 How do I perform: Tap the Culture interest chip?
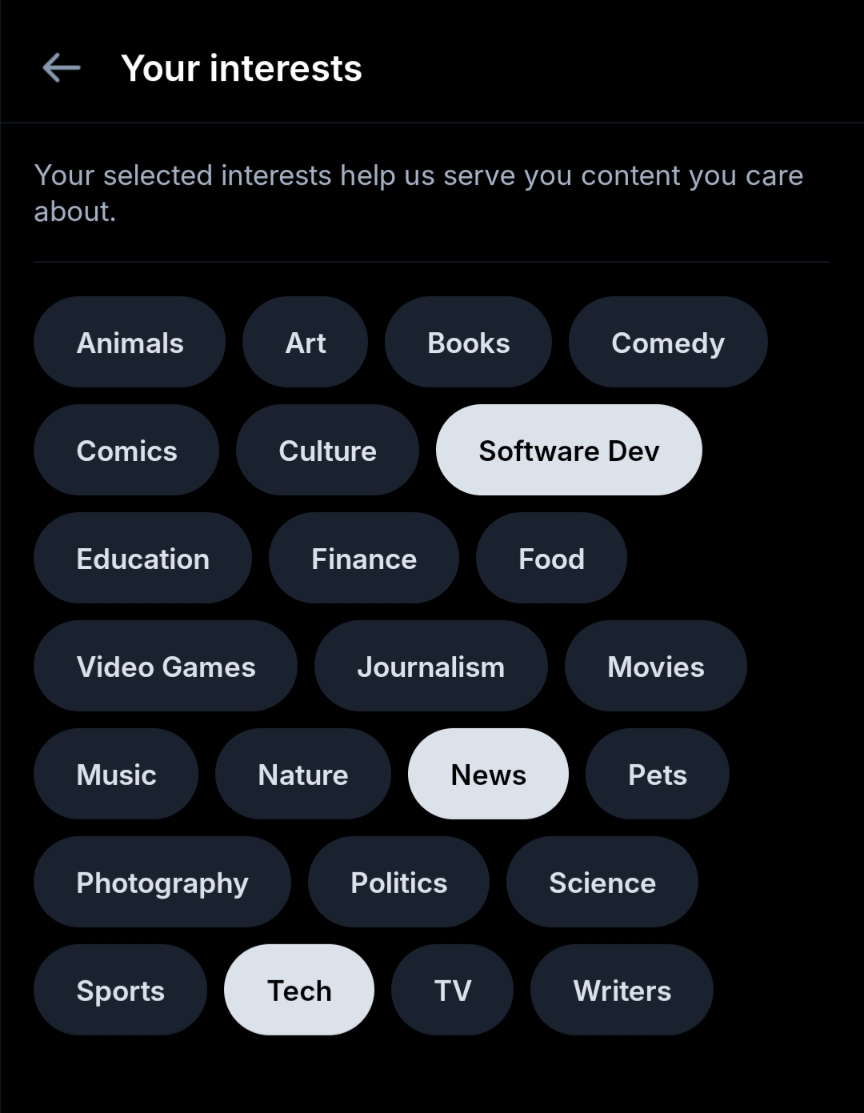(327, 450)
